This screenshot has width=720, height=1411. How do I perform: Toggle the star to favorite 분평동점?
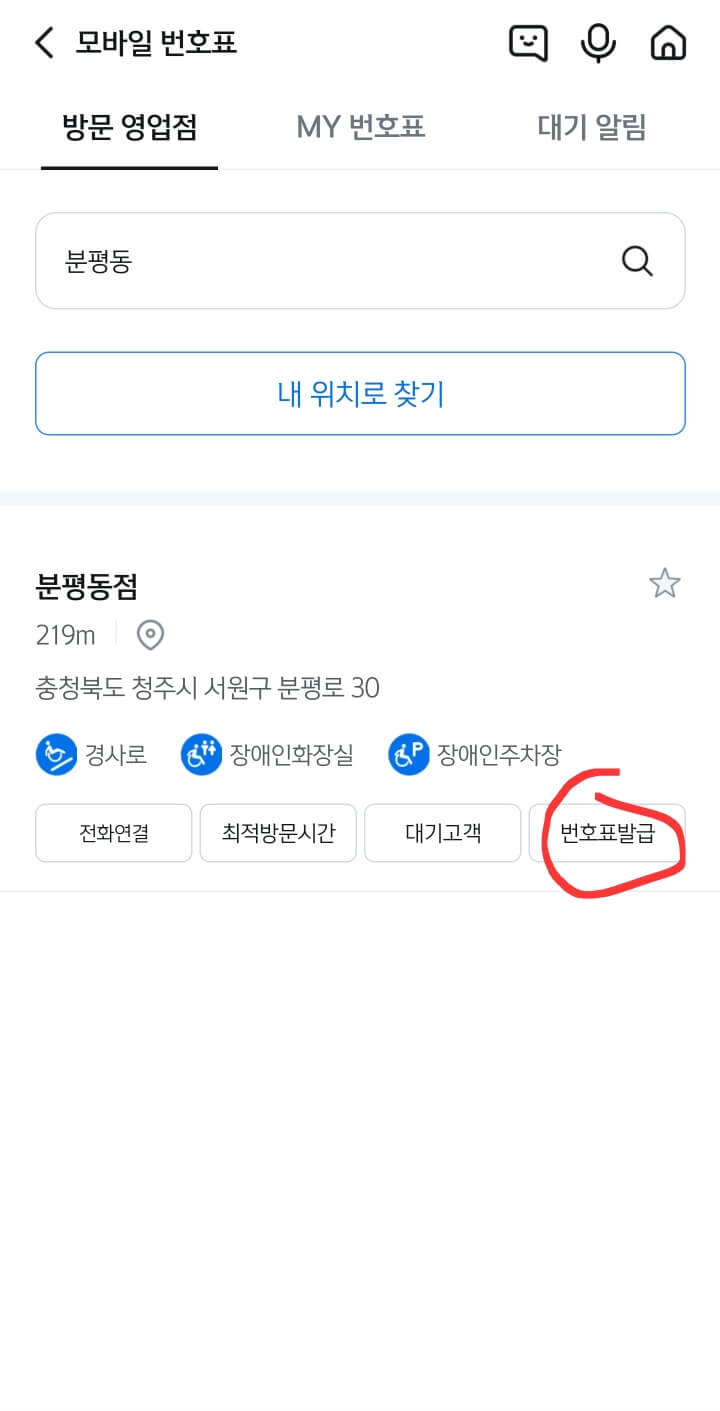pyautogui.click(x=665, y=583)
